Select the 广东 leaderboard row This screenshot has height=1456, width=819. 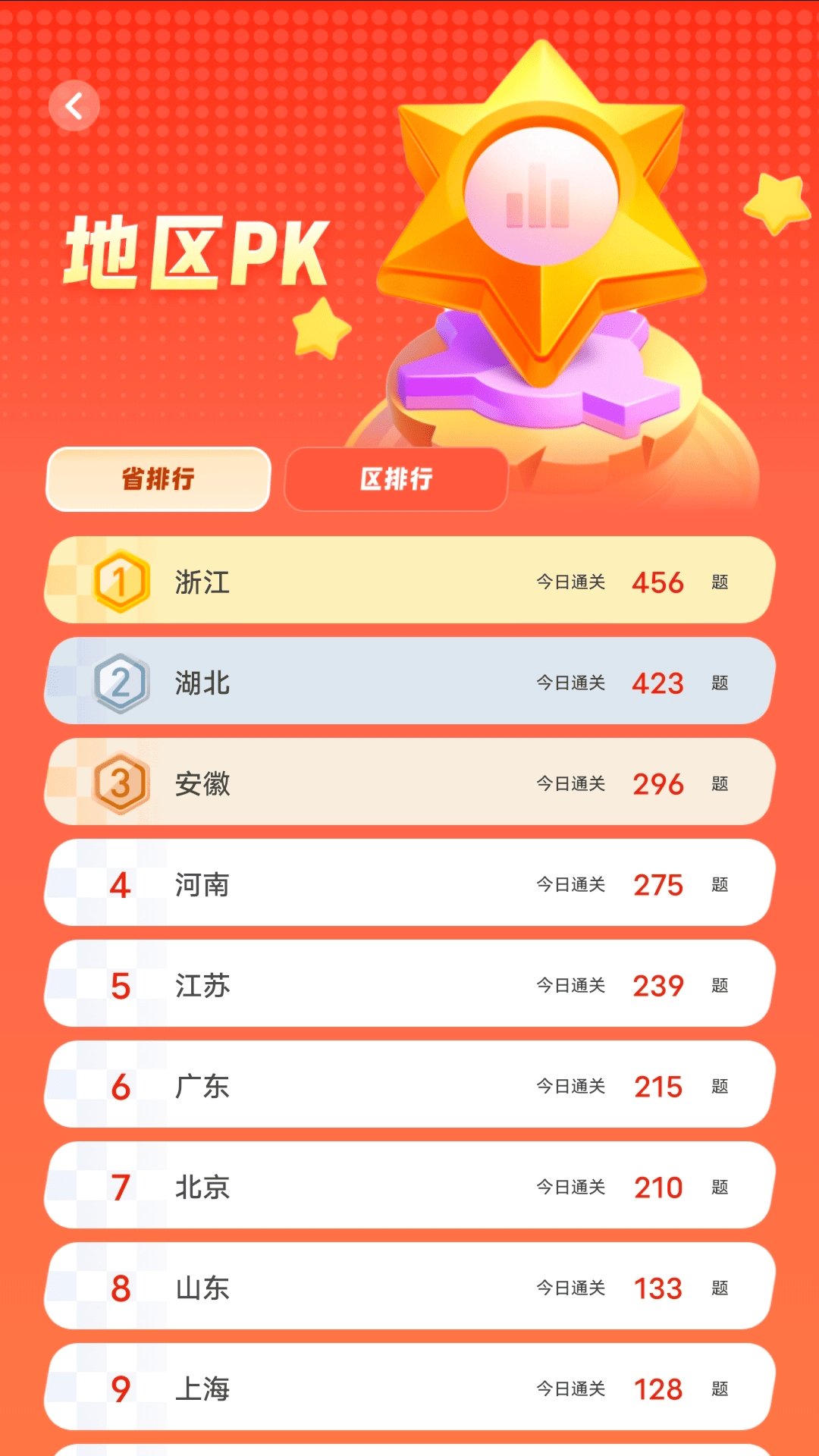click(x=409, y=1085)
